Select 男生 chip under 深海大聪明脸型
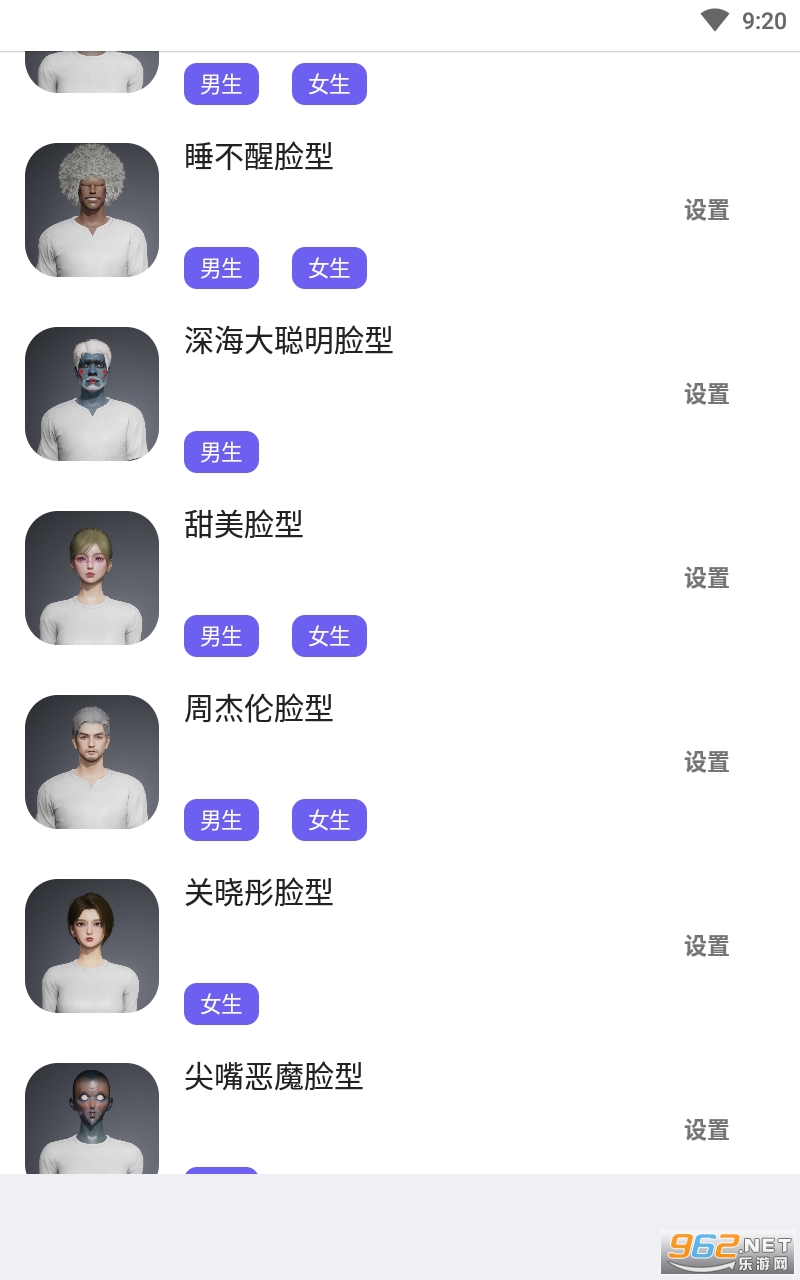This screenshot has height=1280, width=800. click(221, 452)
